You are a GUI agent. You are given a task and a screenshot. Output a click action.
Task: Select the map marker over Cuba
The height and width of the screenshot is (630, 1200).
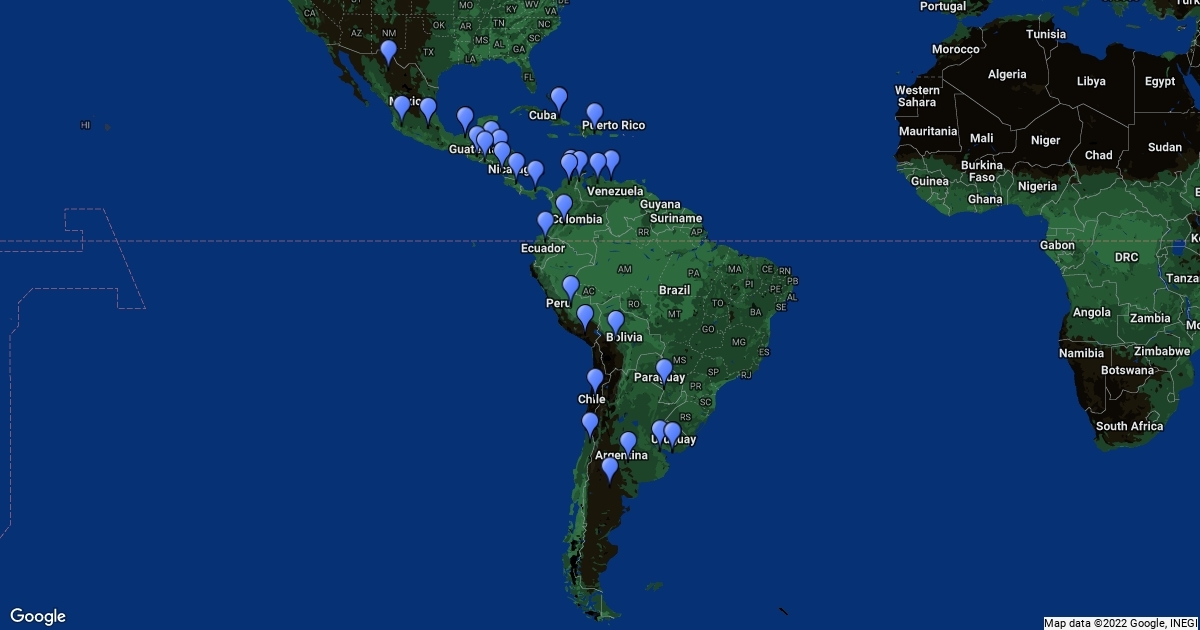click(559, 99)
